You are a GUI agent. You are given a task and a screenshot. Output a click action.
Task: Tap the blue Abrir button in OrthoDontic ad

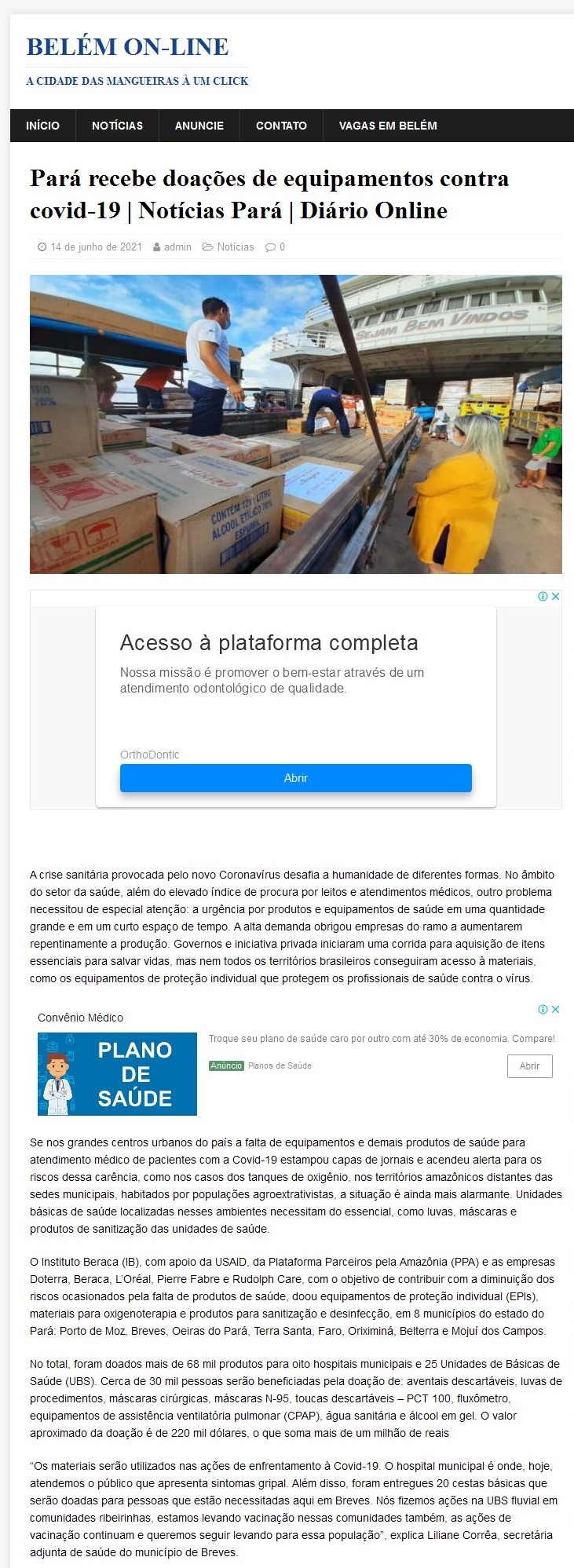(295, 778)
